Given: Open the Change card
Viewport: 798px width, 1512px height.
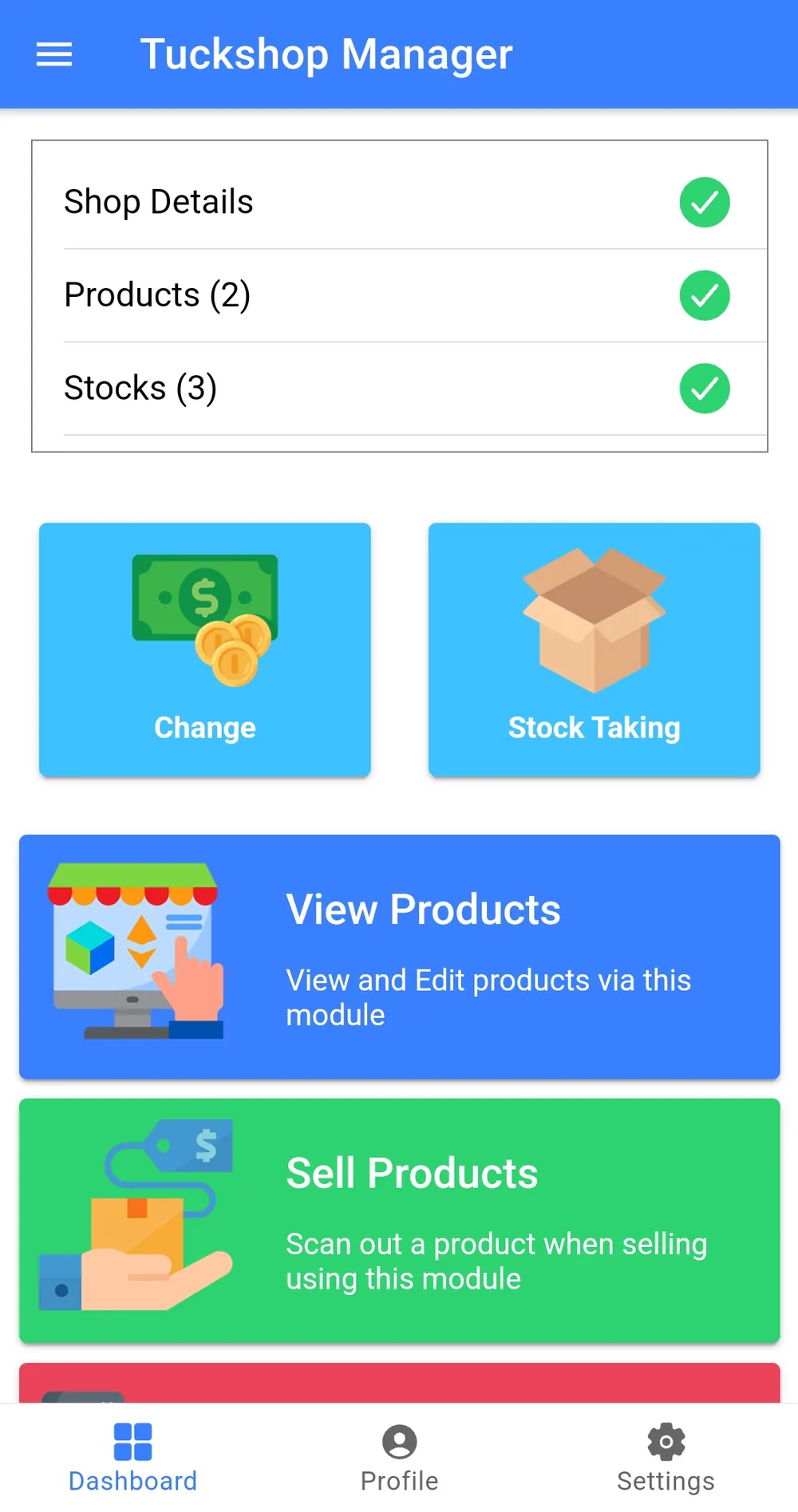Looking at the screenshot, I should [205, 649].
